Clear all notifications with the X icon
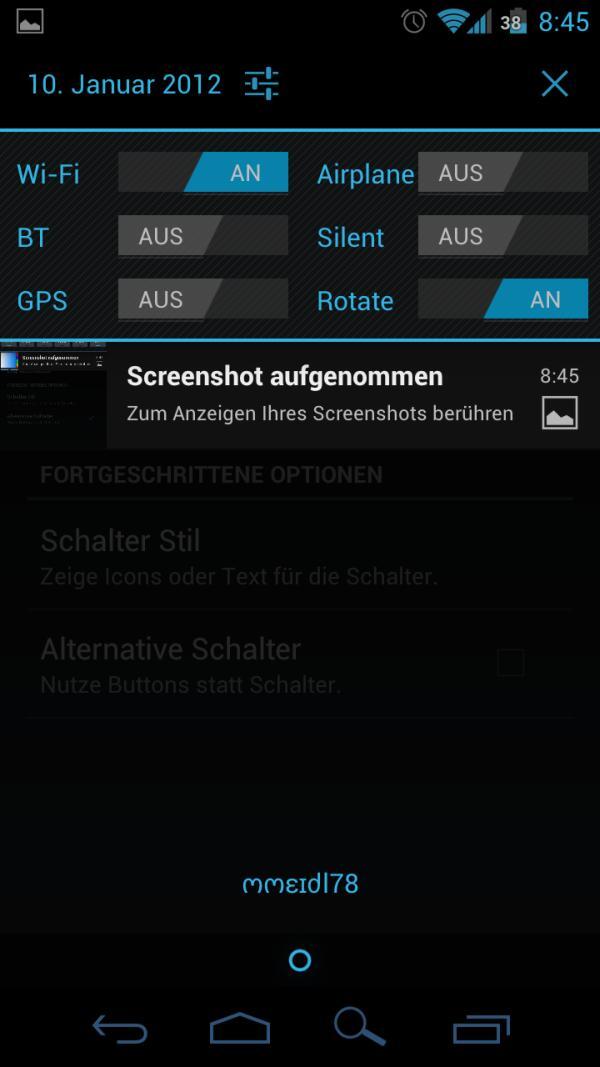This screenshot has height=1067, width=600. [554, 84]
